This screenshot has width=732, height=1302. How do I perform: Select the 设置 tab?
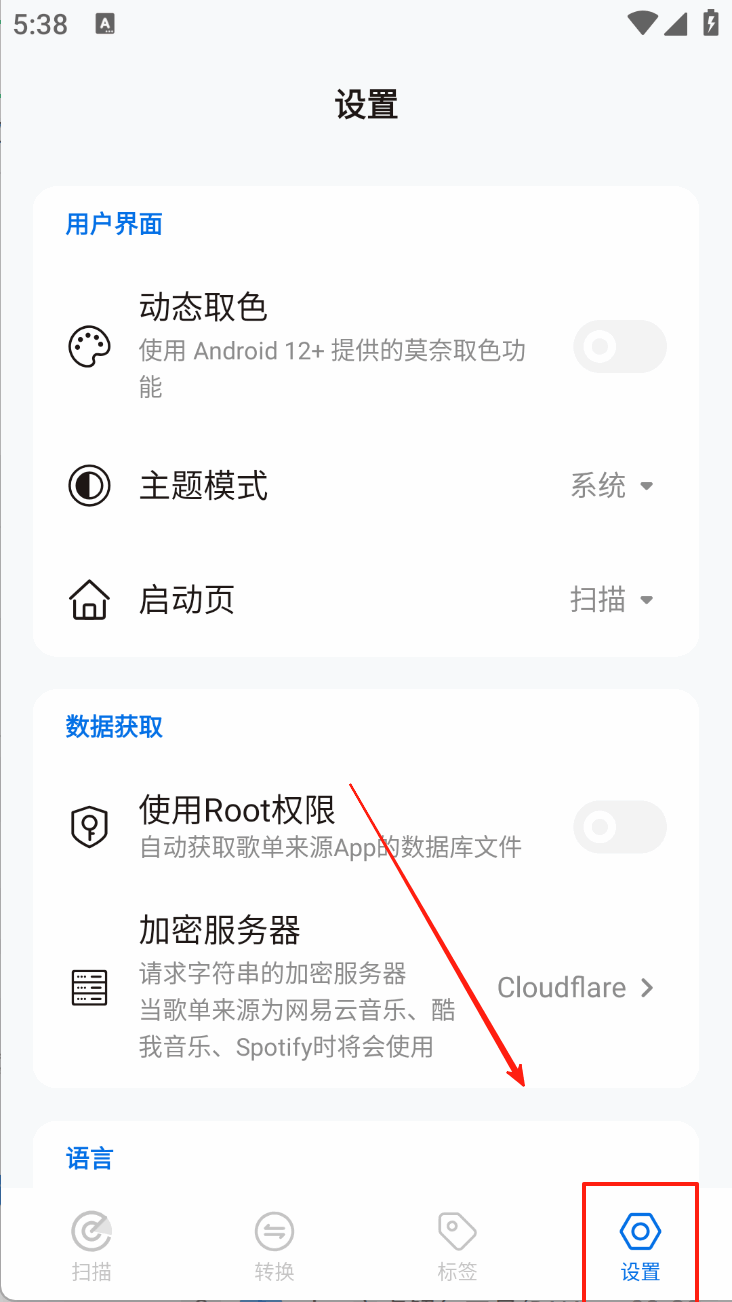[x=640, y=1245]
